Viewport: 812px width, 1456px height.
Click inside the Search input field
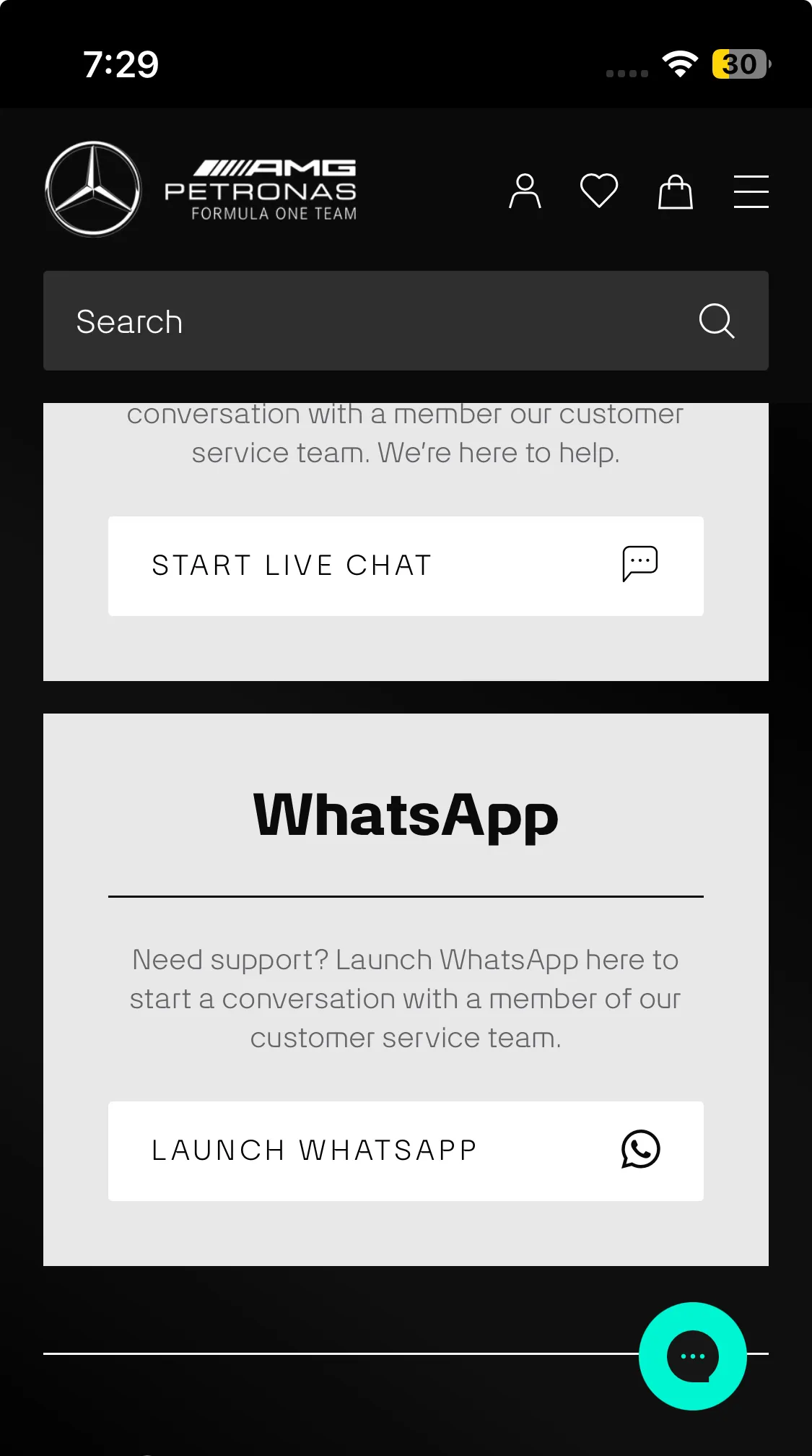point(289,321)
